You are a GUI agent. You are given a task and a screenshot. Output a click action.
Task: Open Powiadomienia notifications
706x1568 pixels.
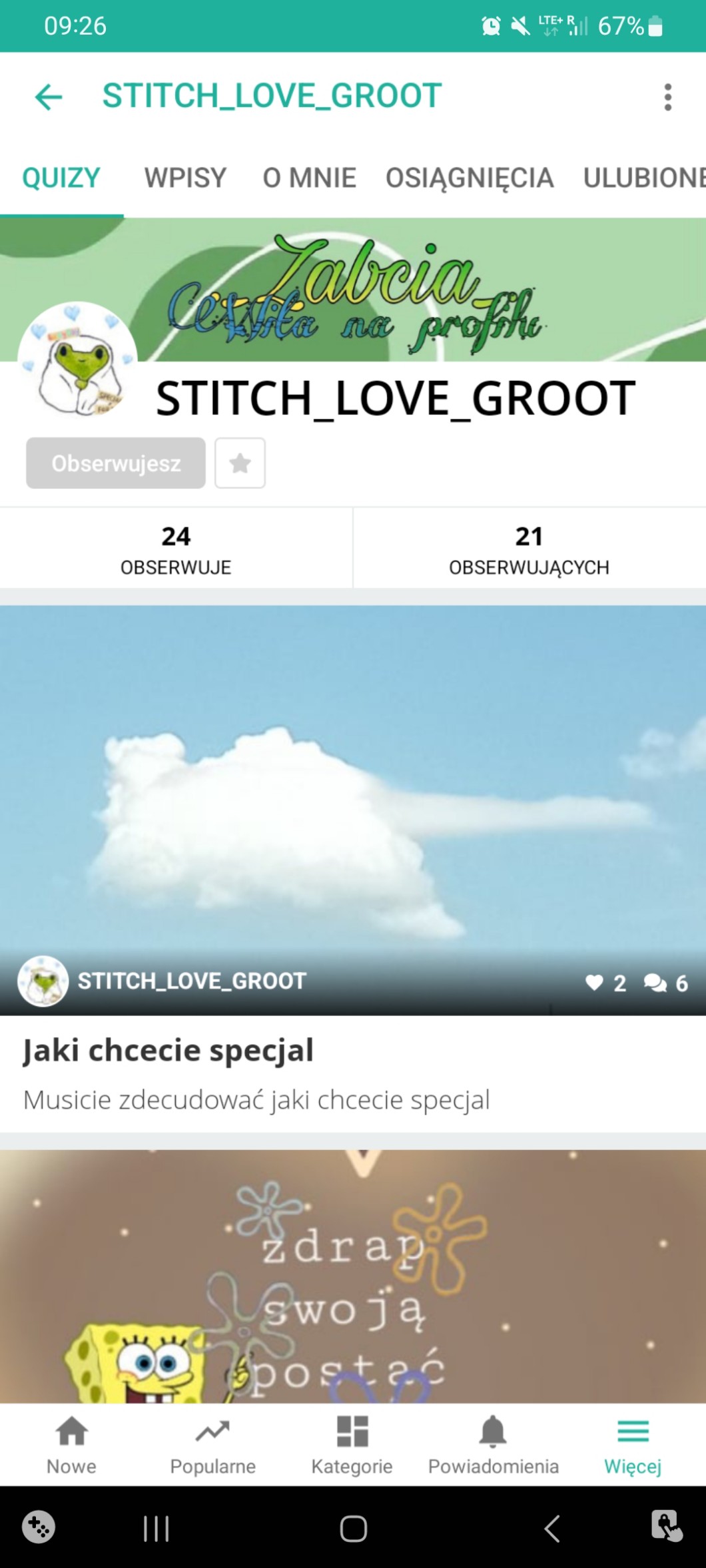(x=493, y=1445)
